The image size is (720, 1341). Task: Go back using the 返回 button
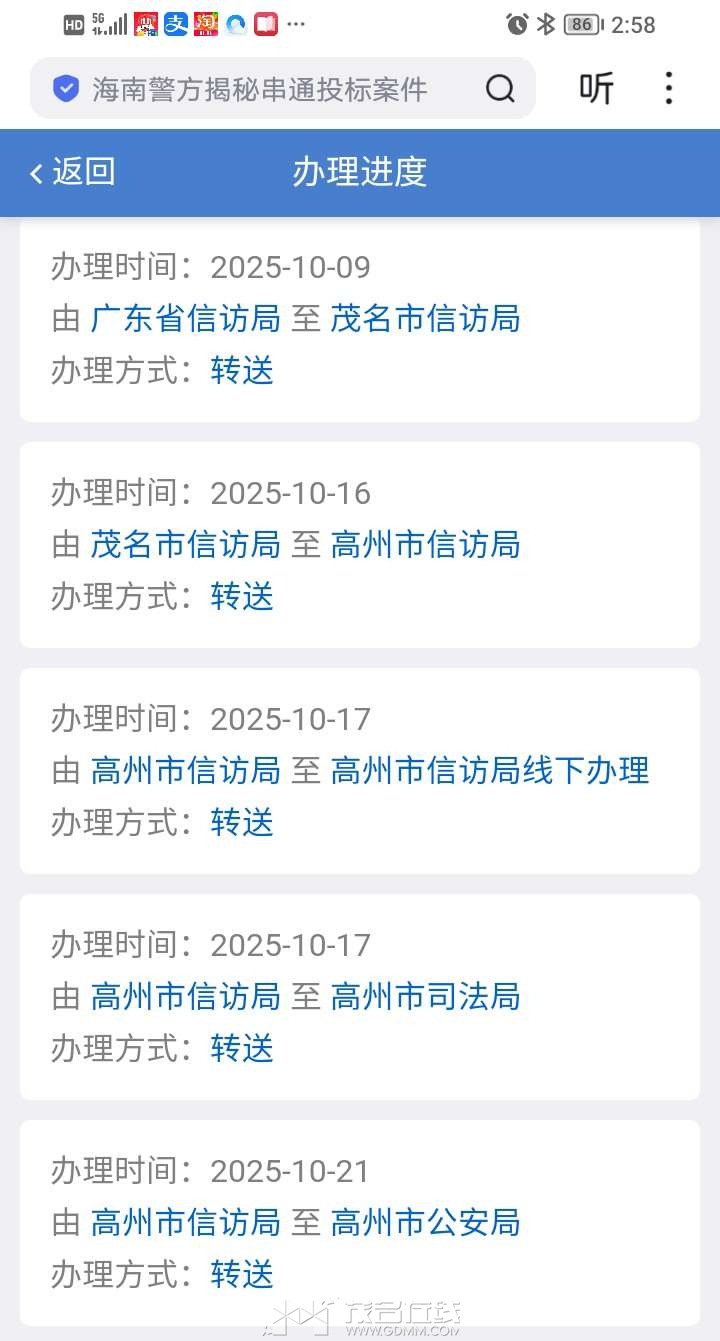tap(72, 172)
